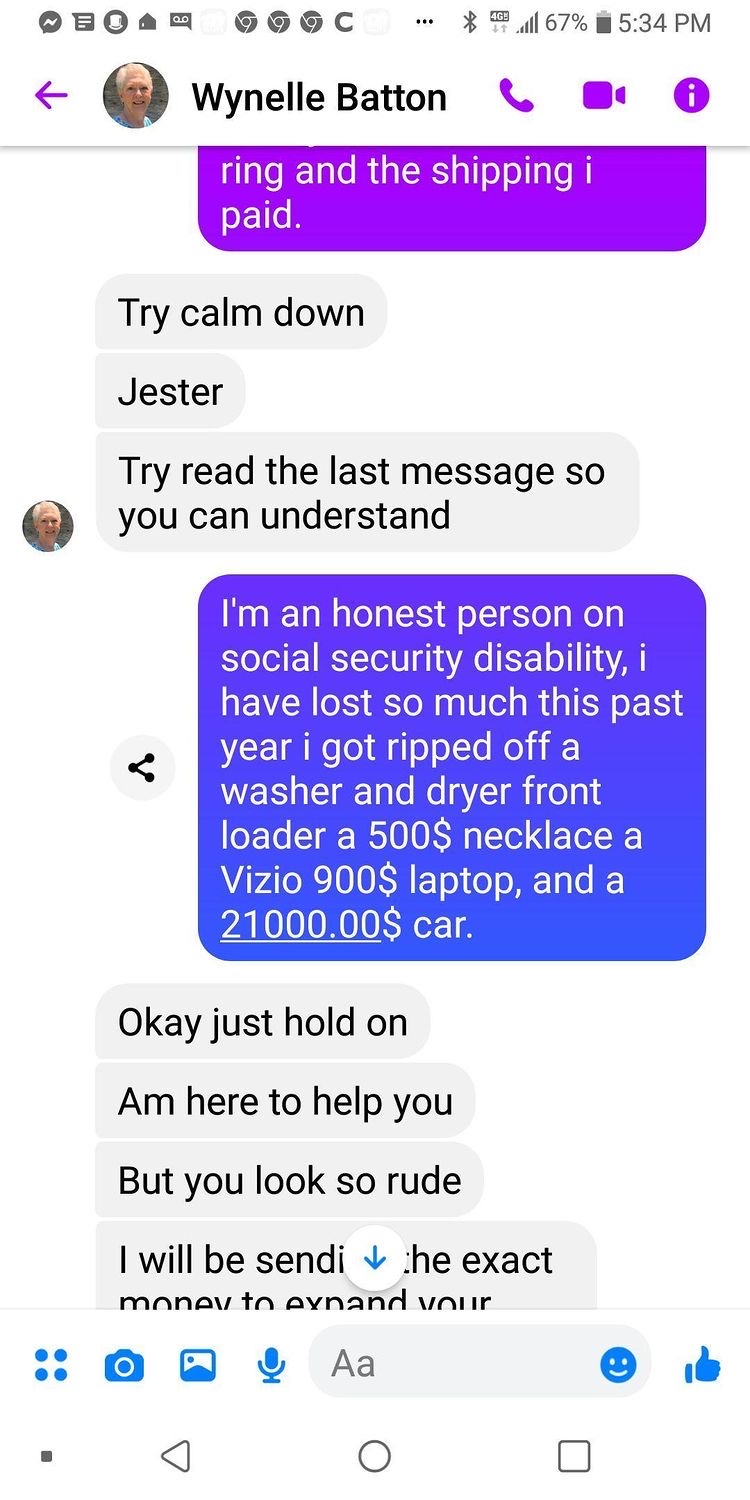Screen dimensions: 750x1500
Task: Share the social security disability message
Action: coord(142,768)
